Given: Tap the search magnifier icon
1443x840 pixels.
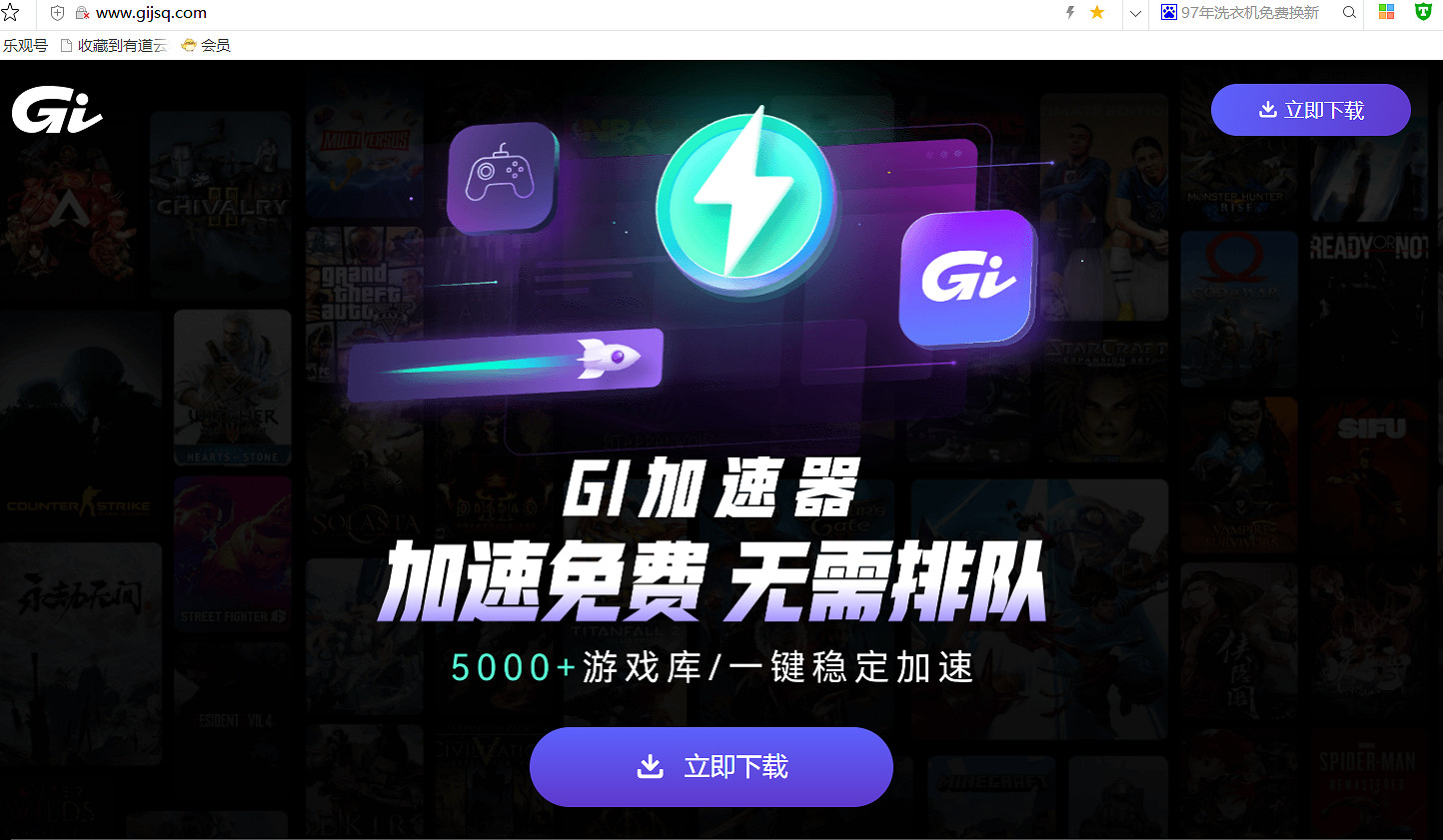Looking at the screenshot, I should [x=1349, y=13].
